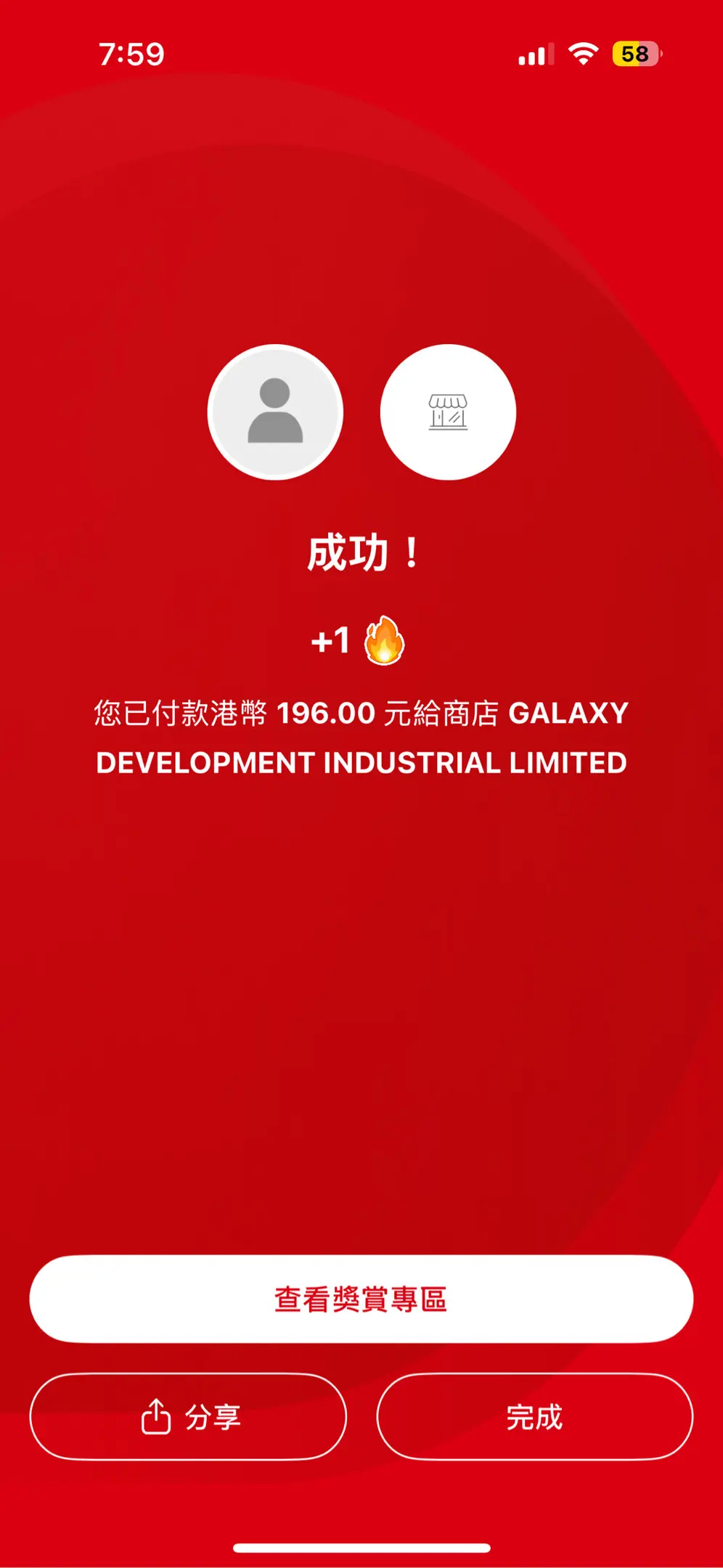This screenshot has width=723, height=1568.
Task: Open the 查看獎賞專區 rewards zone
Action: [x=361, y=1299]
